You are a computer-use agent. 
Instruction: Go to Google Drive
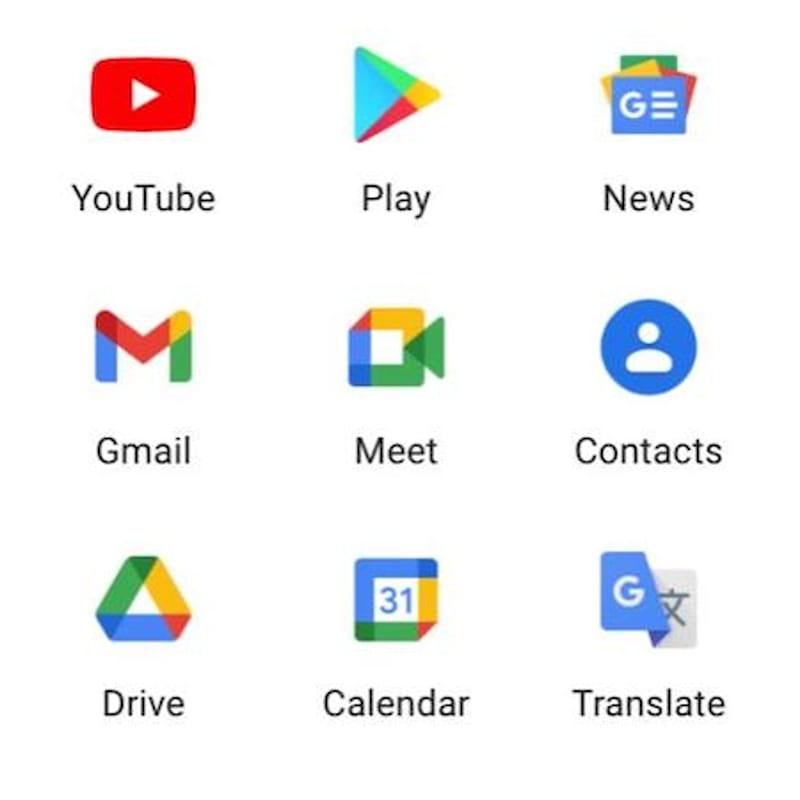point(143,598)
